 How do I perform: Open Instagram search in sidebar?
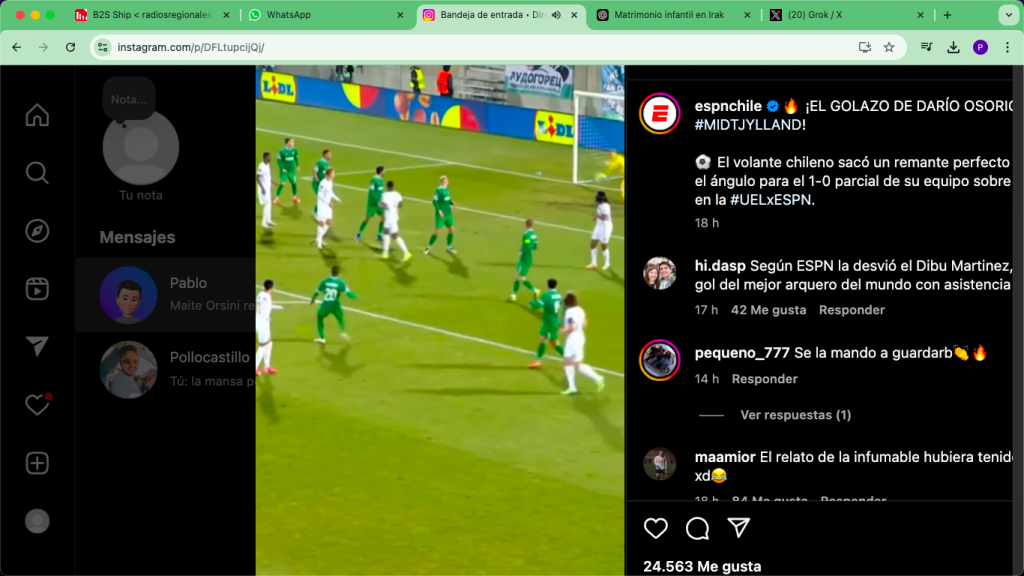pos(37,173)
